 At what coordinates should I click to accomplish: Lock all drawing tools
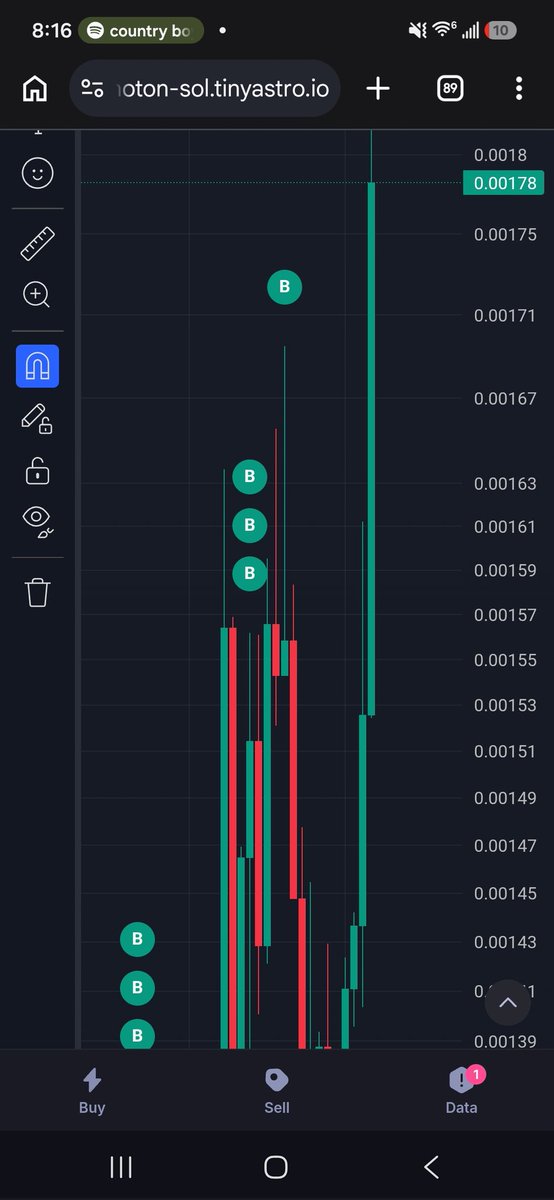[x=37, y=470]
